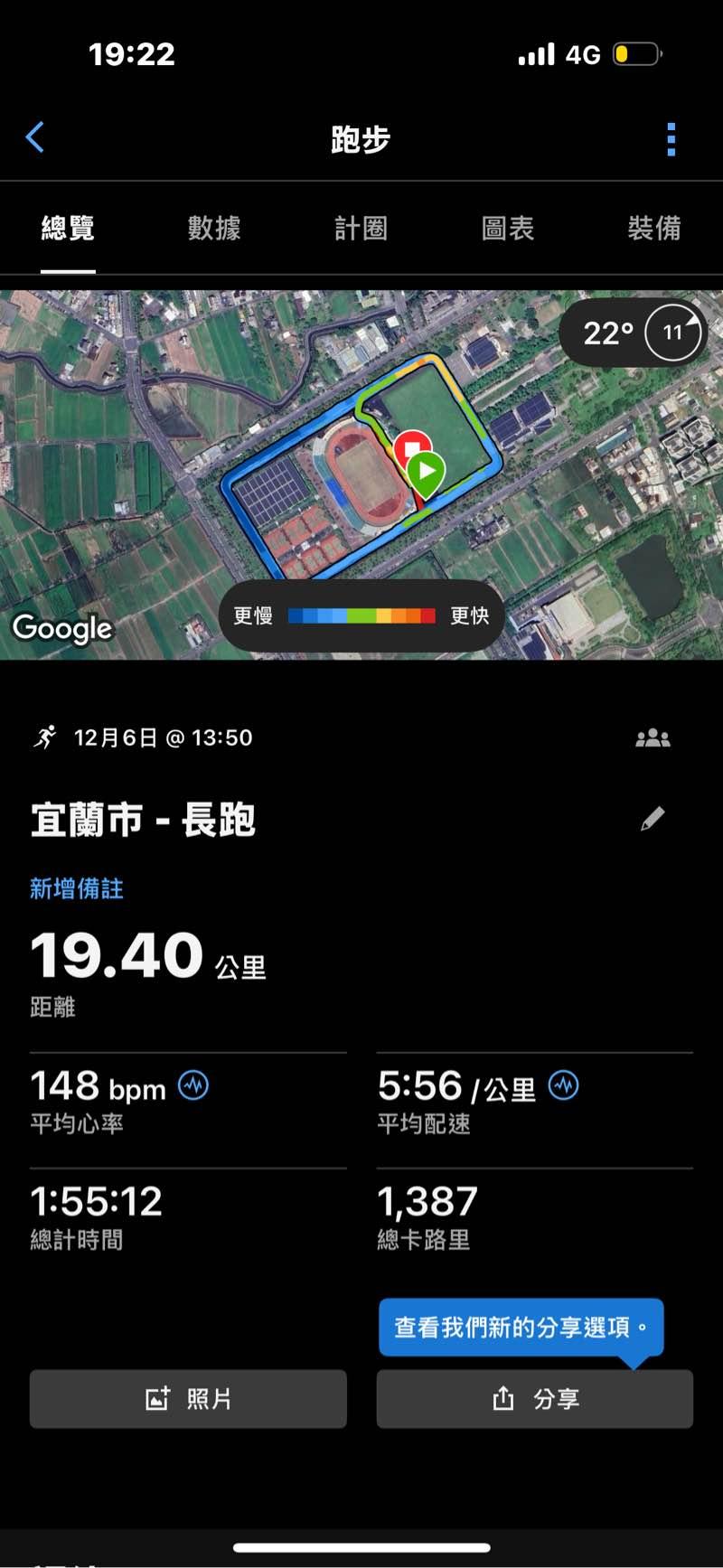Open the group people icon

(653, 738)
